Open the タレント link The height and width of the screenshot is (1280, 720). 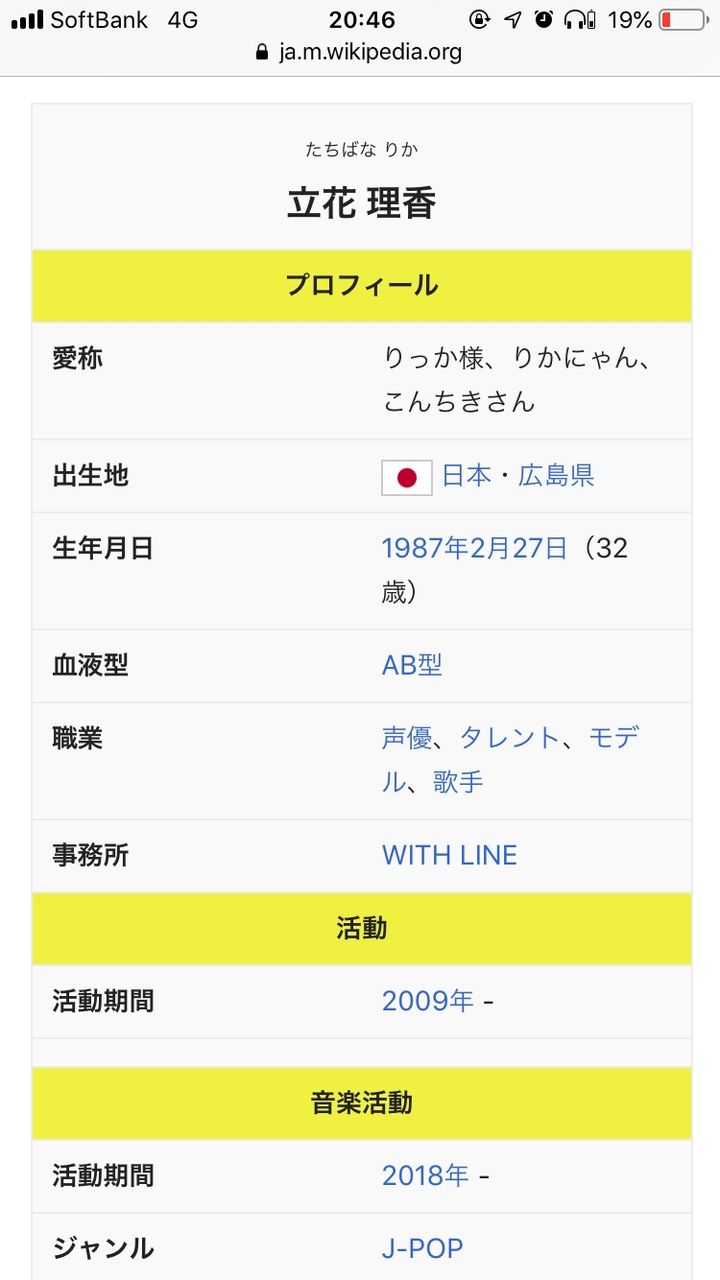click(x=510, y=738)
